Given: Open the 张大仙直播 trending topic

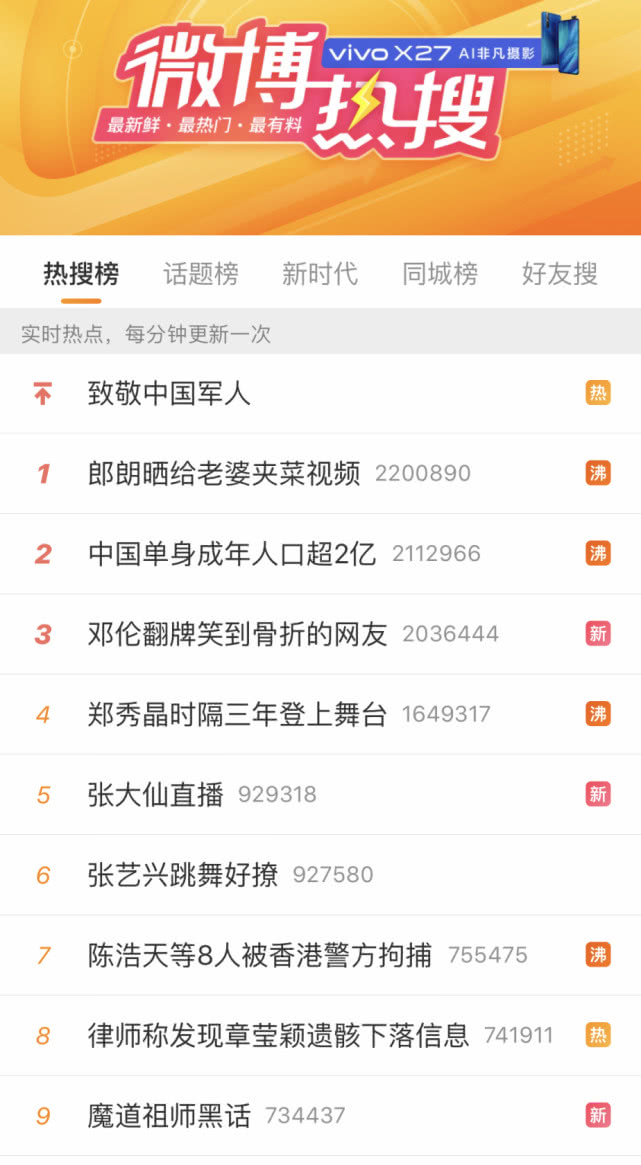Looking at the screenshot, I should [x=155, y=795].
